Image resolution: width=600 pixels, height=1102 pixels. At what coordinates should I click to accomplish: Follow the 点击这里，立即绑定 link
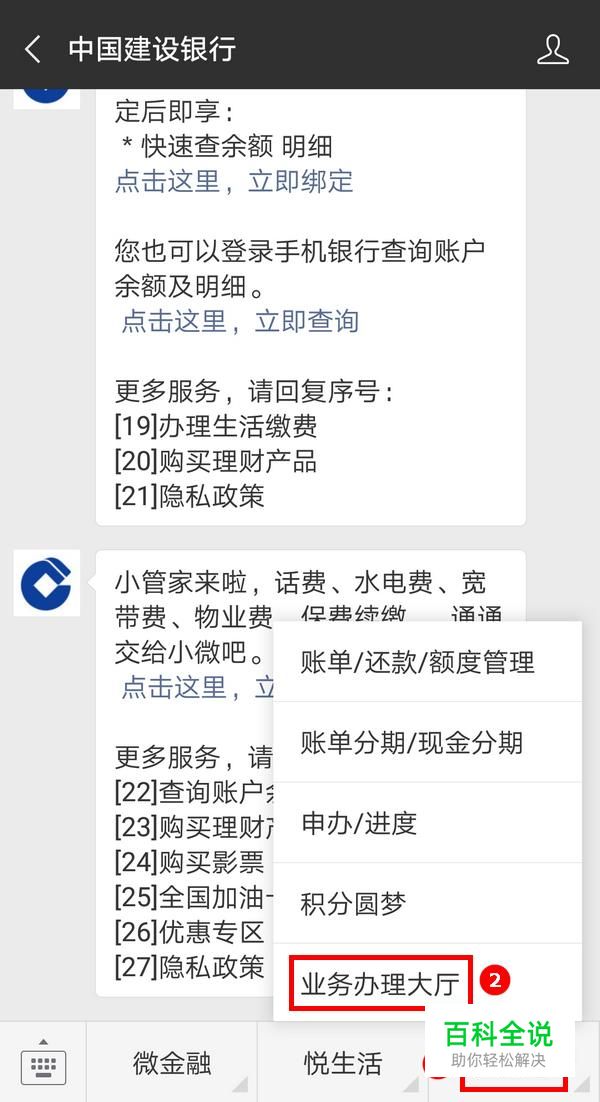tap(234, 181)
